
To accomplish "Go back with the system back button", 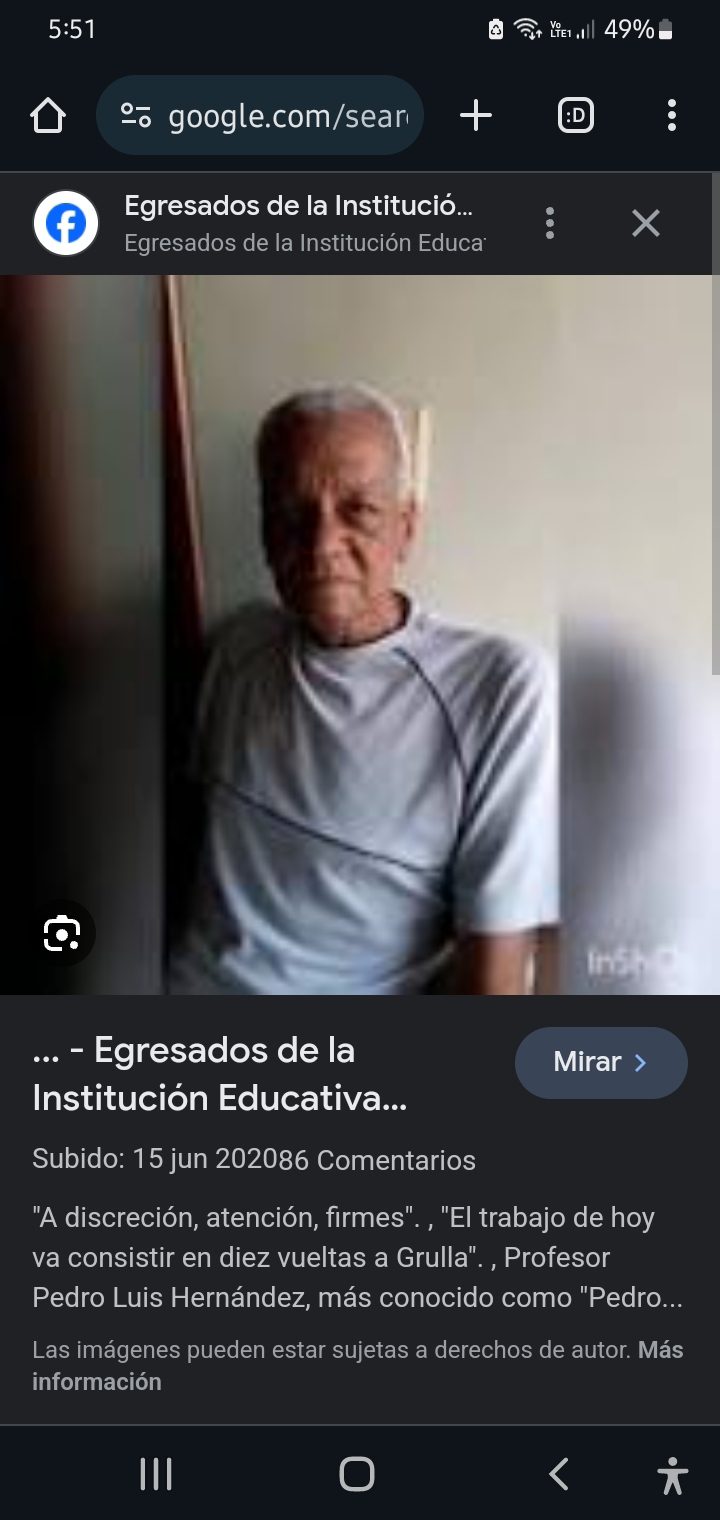I will (559, 1474).
